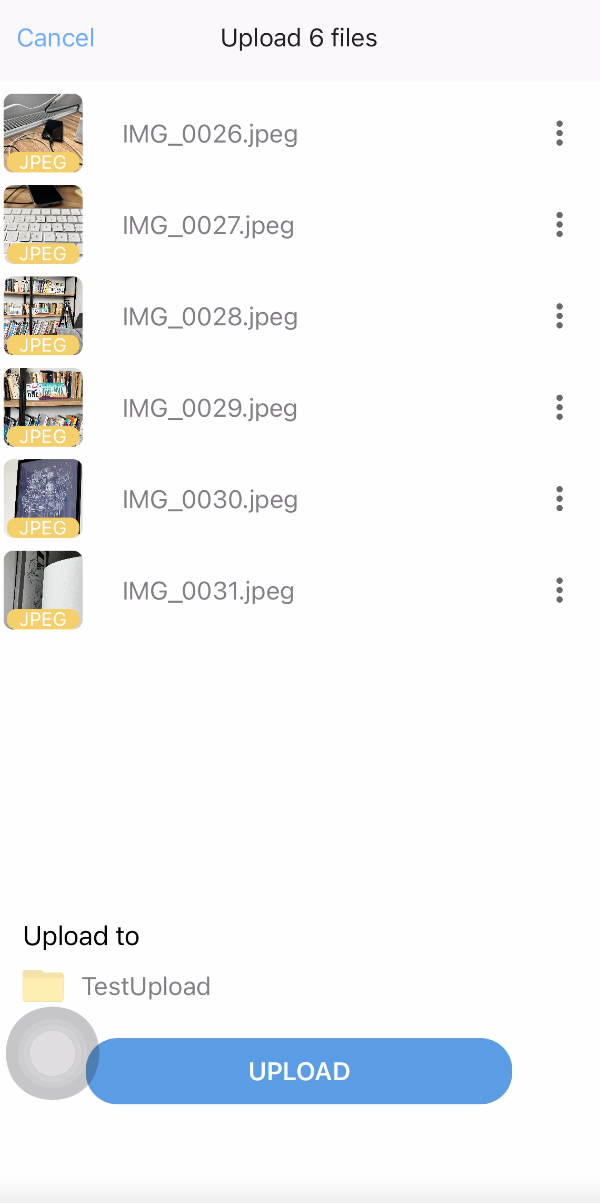Image resolution: width=600 pixels, height=1203 pixels.
Task: Select the IMG_0028.jpeg file row
Action: [x=210, y=317]
